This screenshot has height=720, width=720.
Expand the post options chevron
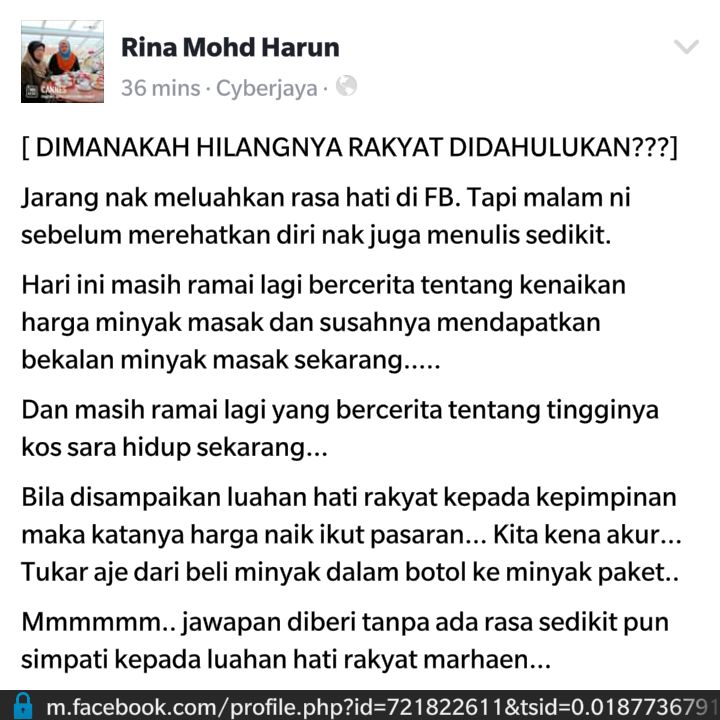[x=686, y=47]
